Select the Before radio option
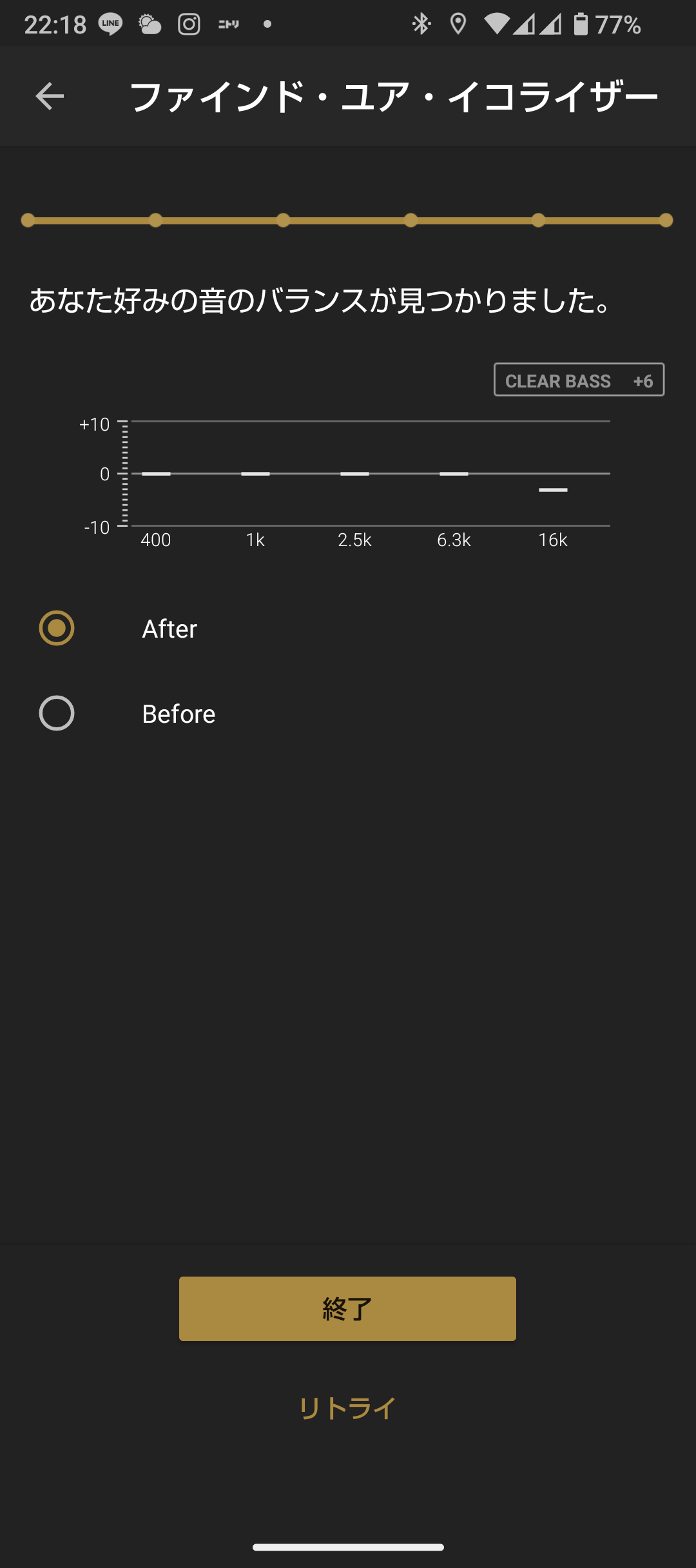This screenshot has height=1568, width=696. coord(57,713)
